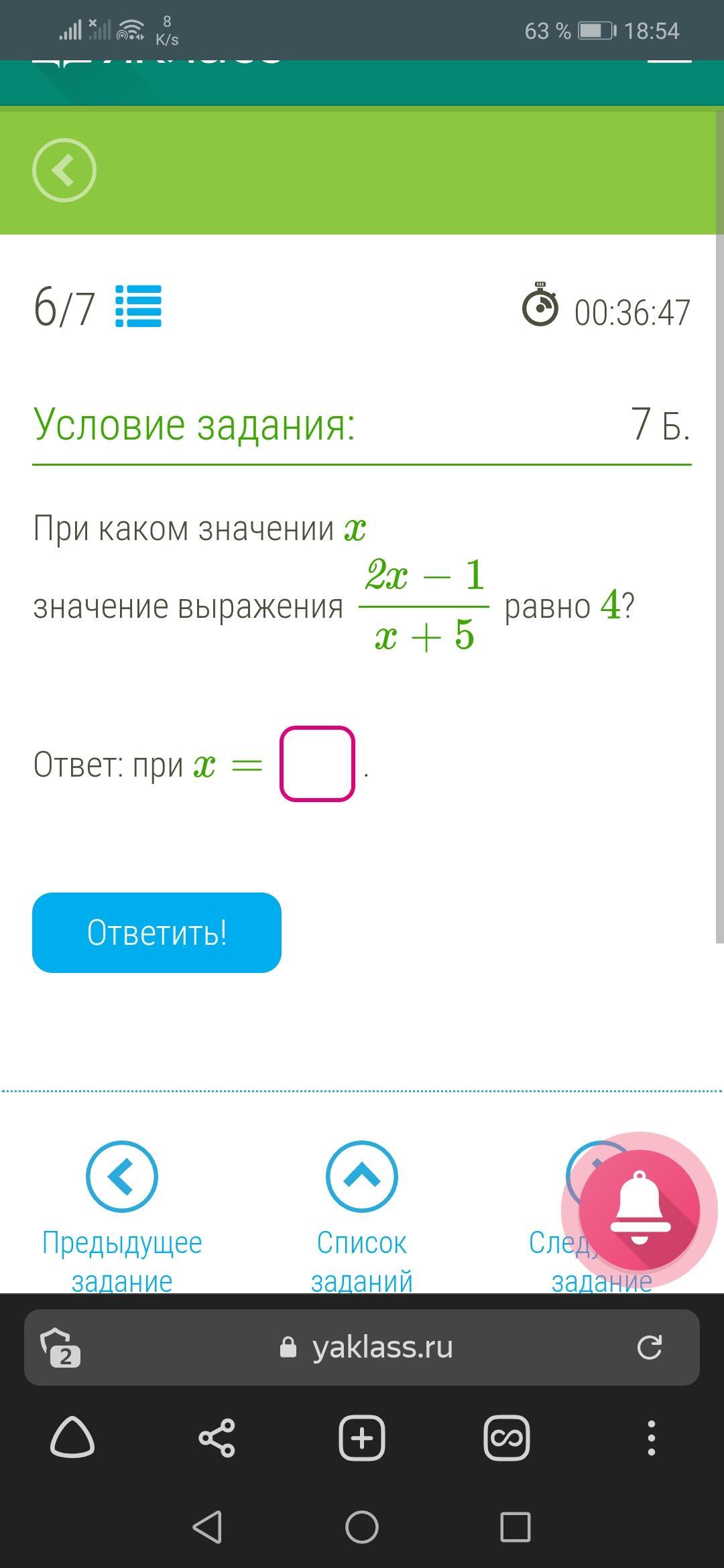Focus the answer input box for x
Viewport: 724px width, 1568px height.
317,764
